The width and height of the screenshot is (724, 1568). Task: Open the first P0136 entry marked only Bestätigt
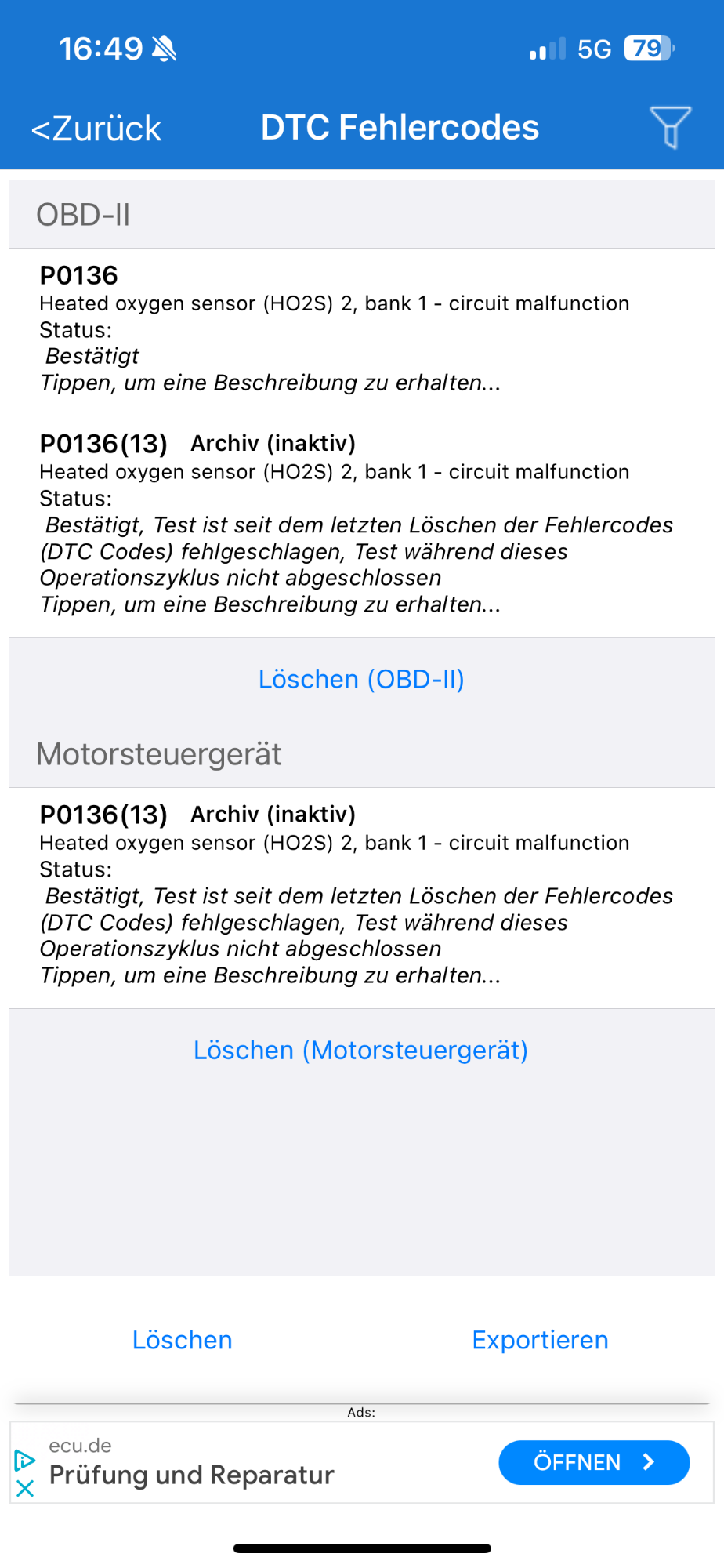[362, 332]
